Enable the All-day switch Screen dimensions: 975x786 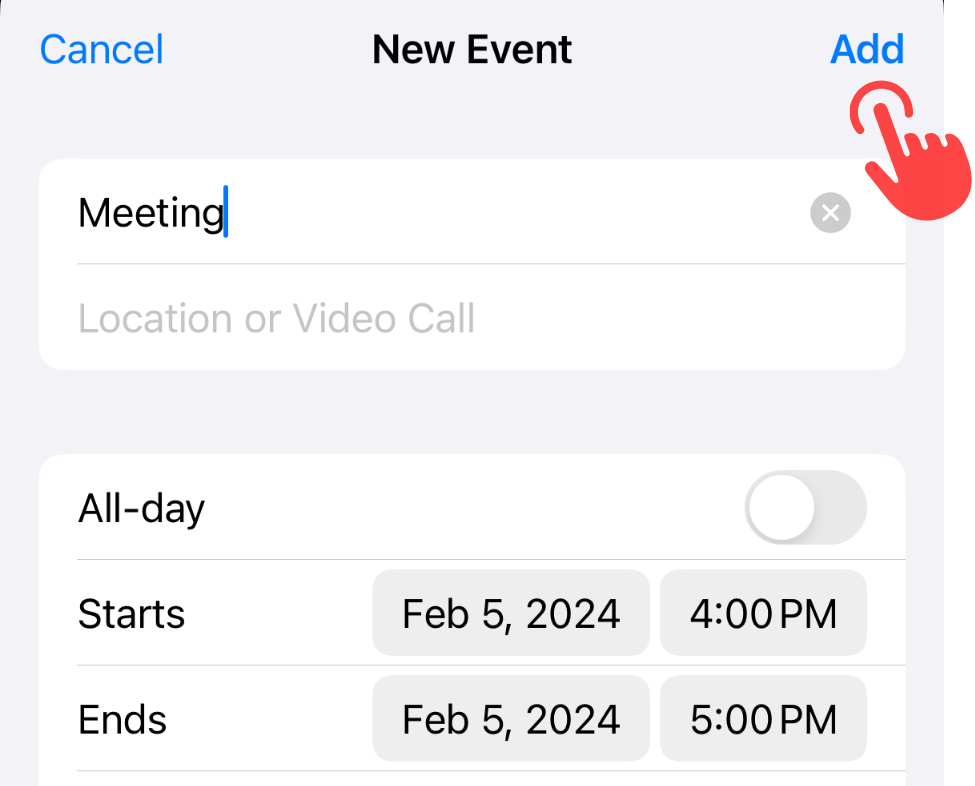pos(805,508)
